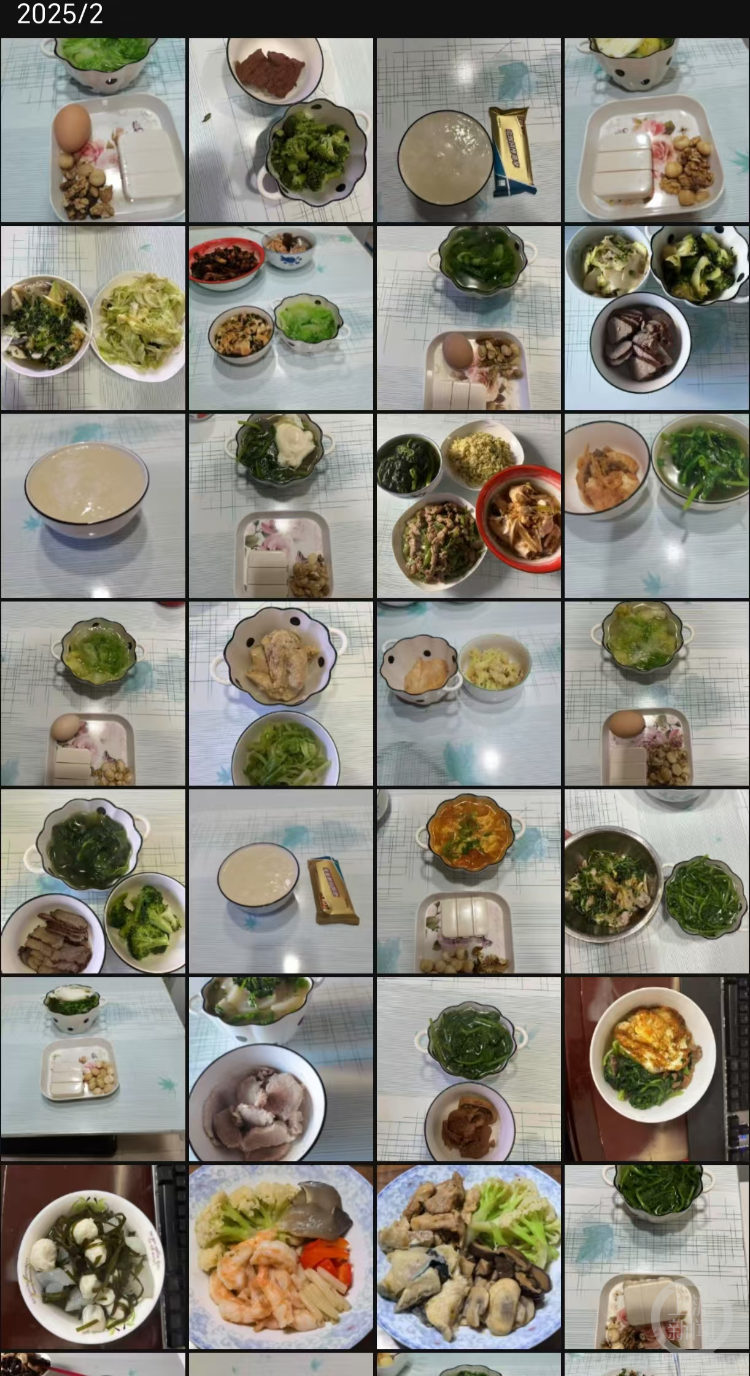Viewport: 750px width, 1376px height.
Task: View the steel bowl salad photo
Action: (x=656, y=881)
